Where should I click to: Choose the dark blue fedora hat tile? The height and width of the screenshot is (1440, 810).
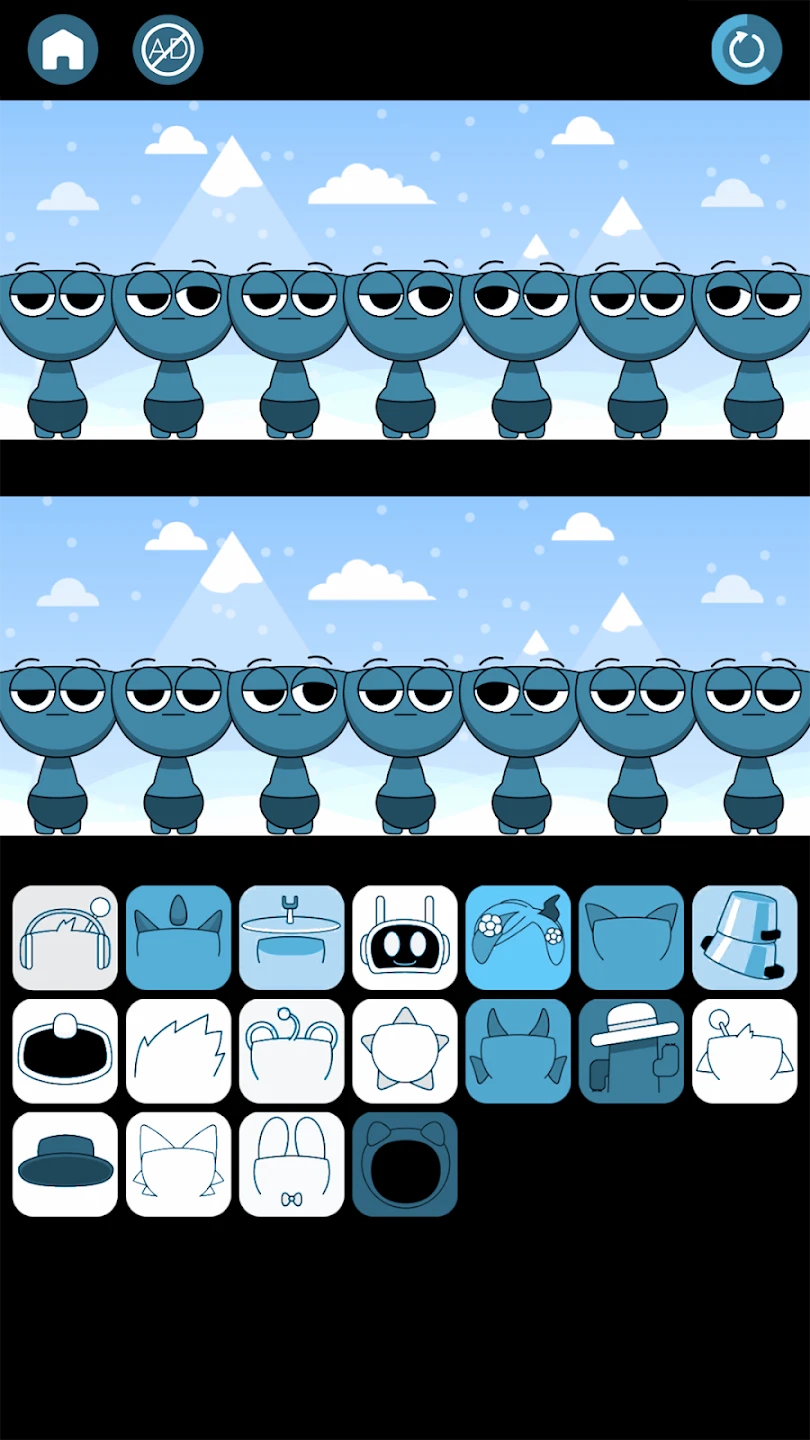[x=65, y=1164]
